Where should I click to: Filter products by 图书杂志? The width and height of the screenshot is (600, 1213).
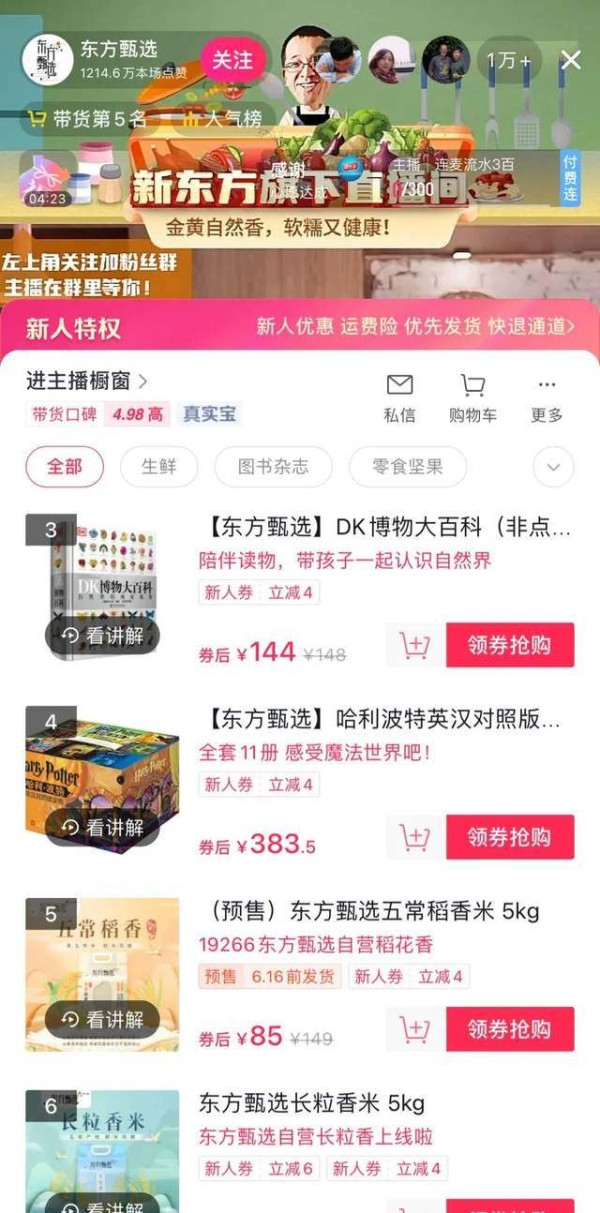[x=273, y=467]
